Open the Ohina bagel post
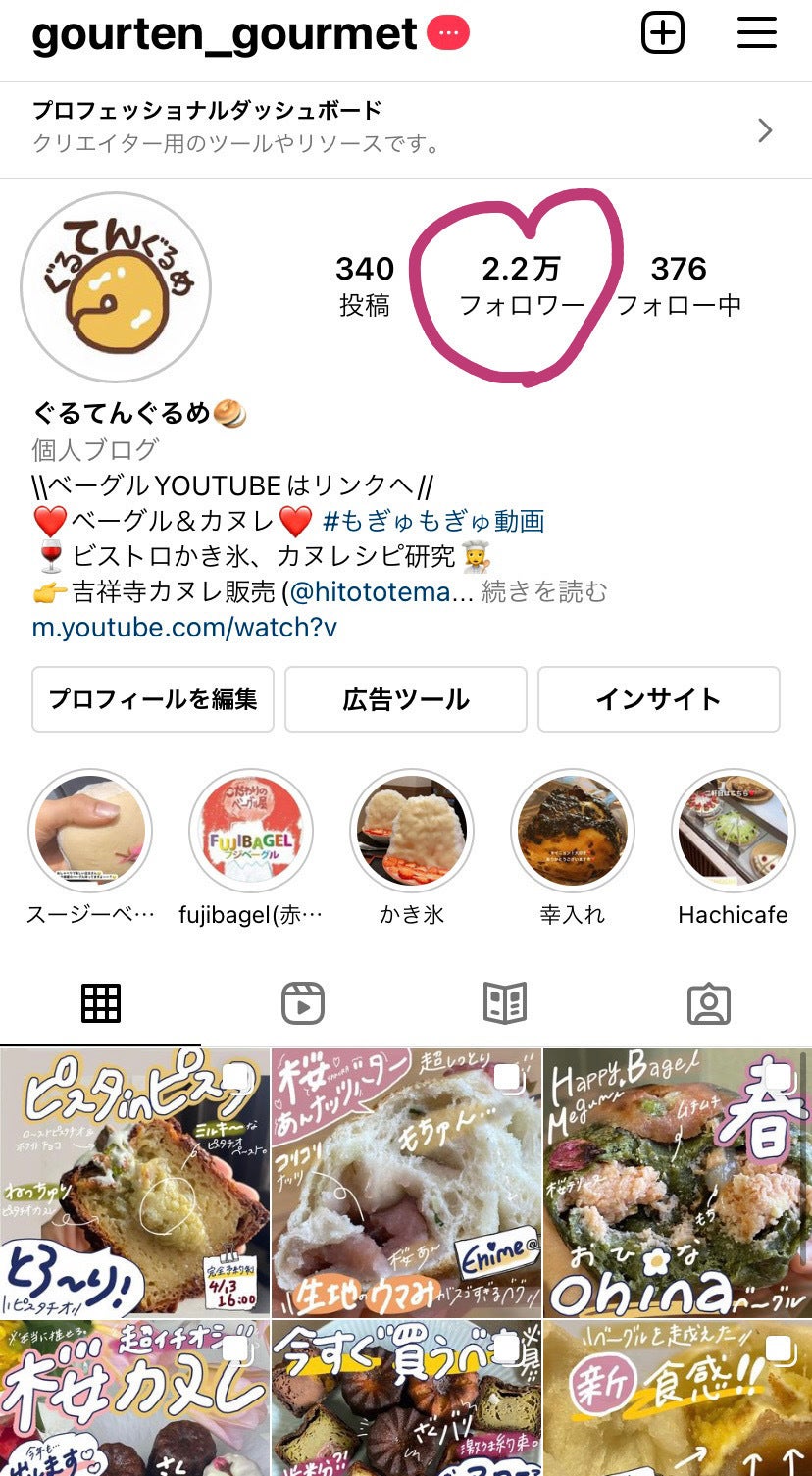The image size is (812, 1476). [678, 1182]
